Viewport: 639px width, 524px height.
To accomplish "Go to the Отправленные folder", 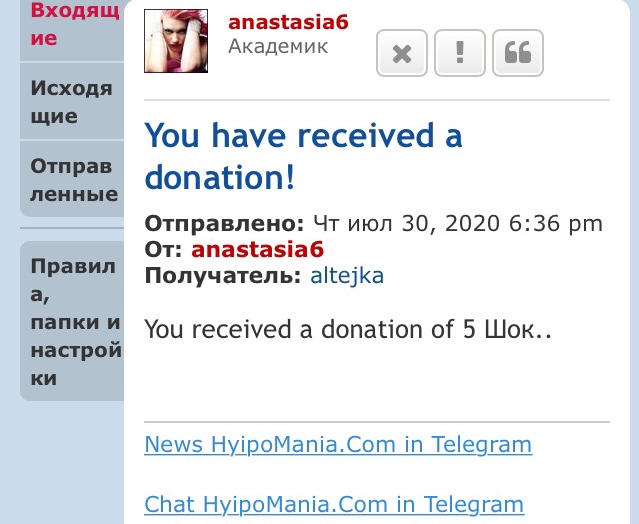I will click(x=74, y=180).
